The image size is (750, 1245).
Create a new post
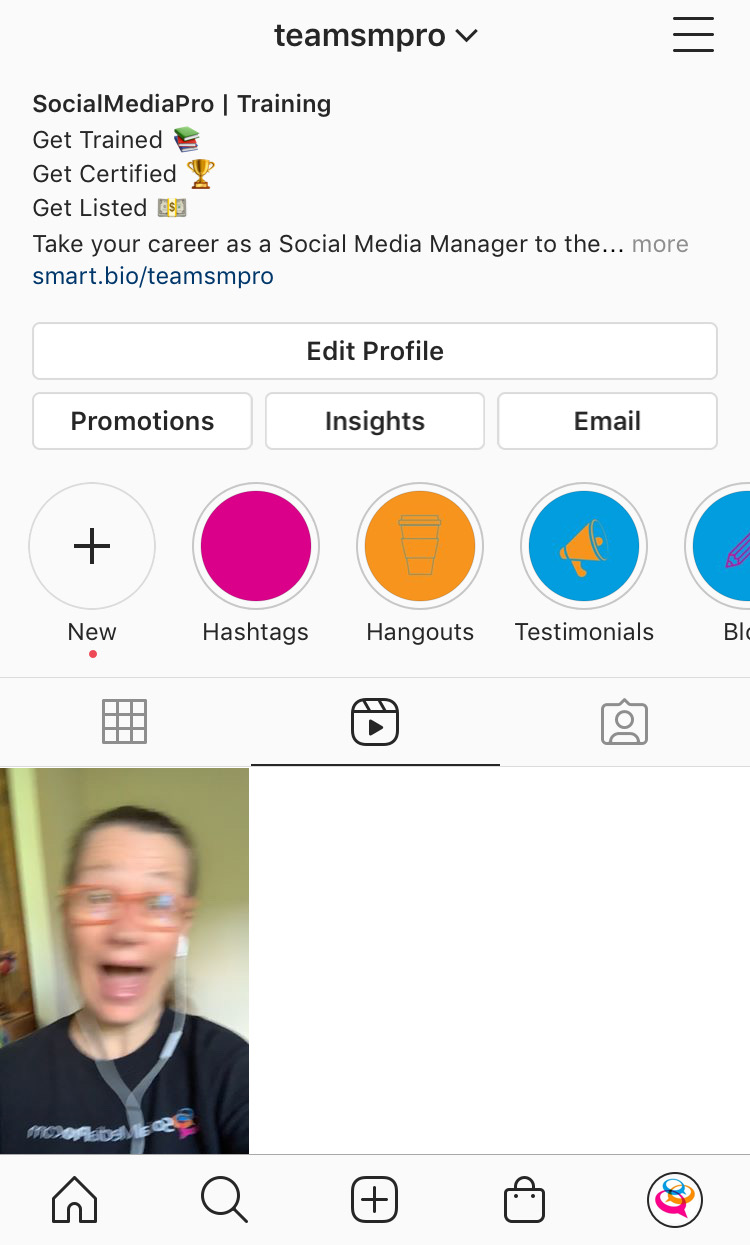tap(375, 1199)
